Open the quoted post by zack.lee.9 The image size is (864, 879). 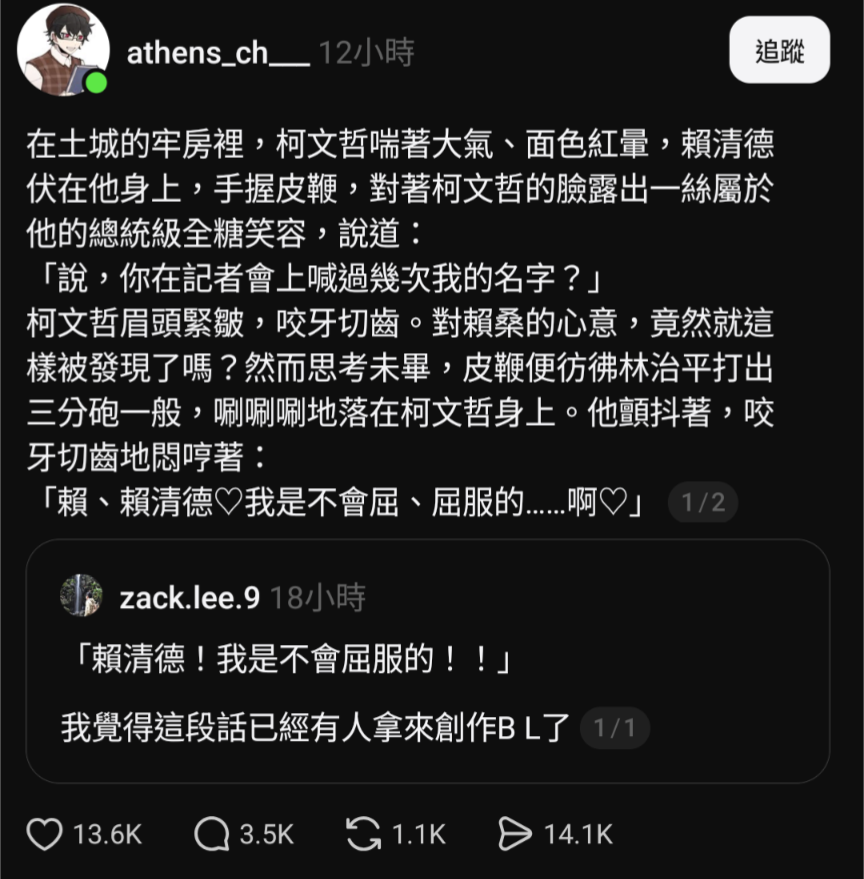[427, 660]
